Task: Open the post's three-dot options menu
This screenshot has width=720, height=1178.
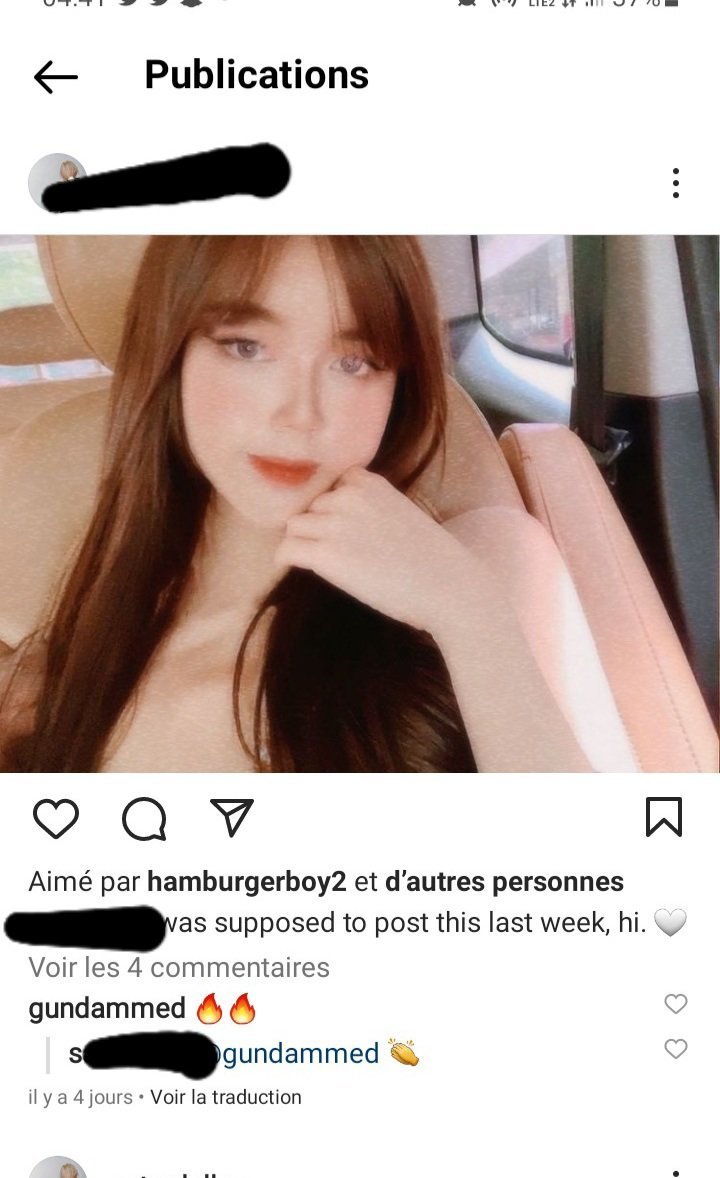Action: (676, 183)
